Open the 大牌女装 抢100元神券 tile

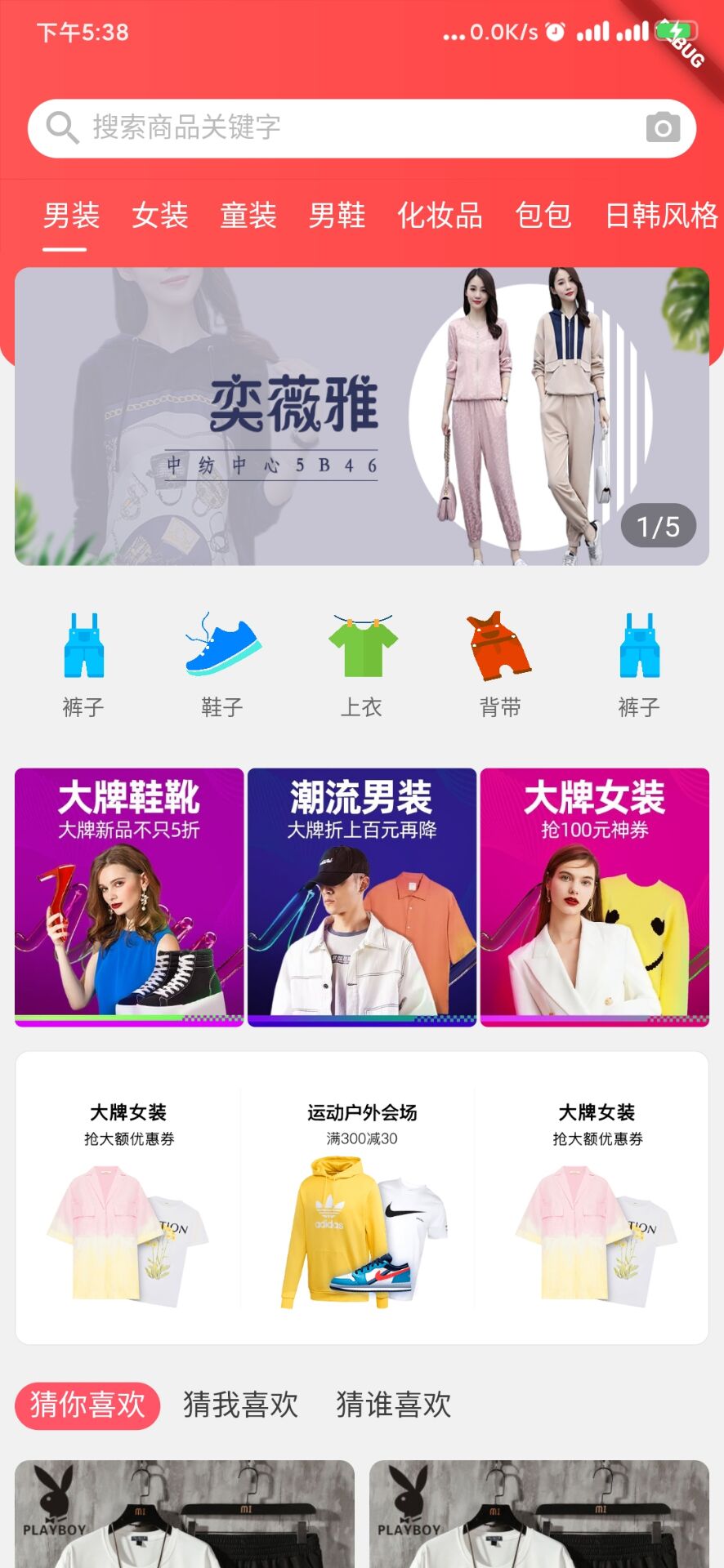coord(595,897)
